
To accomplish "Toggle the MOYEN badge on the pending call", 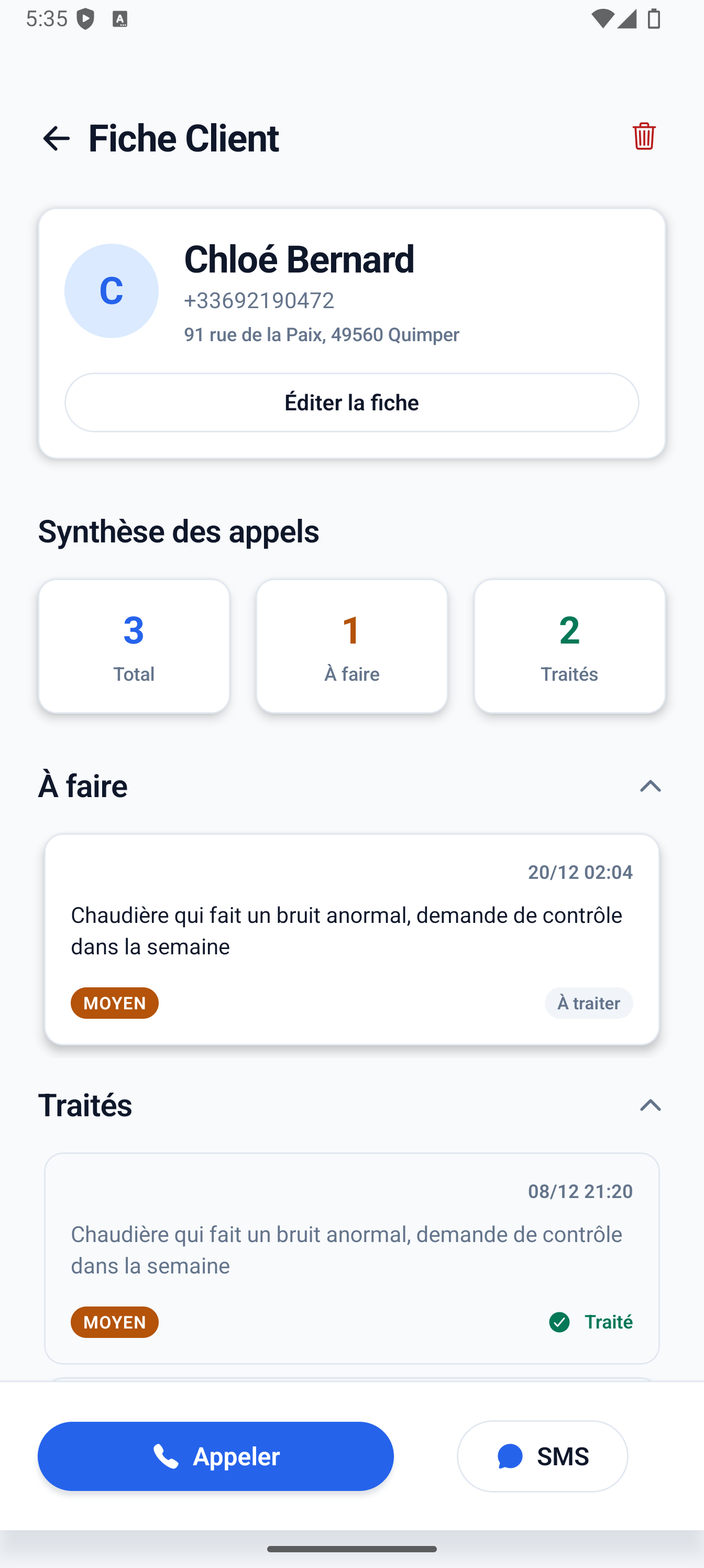I will click(114, 1003).
